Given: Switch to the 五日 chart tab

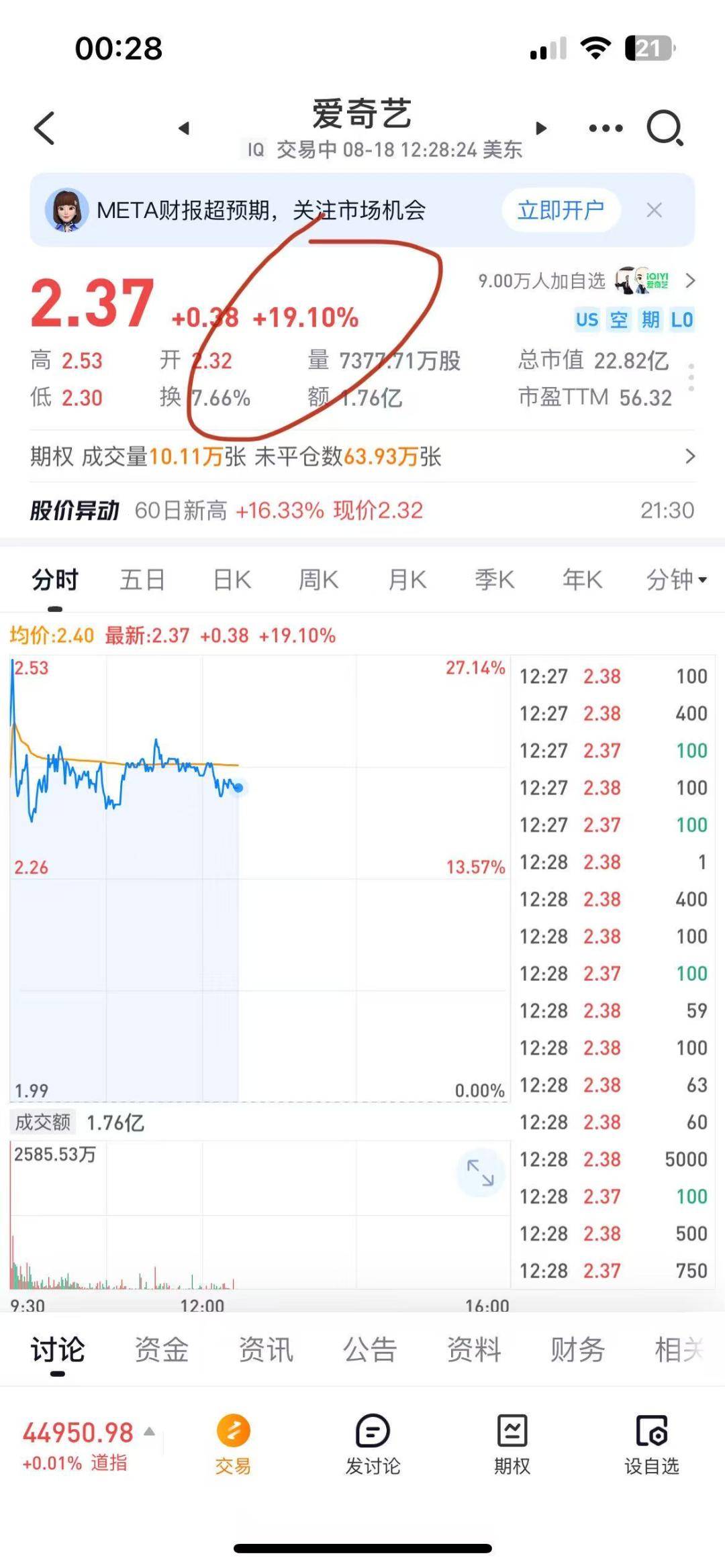Looking at the screenshot, I should tap(142, 580).
